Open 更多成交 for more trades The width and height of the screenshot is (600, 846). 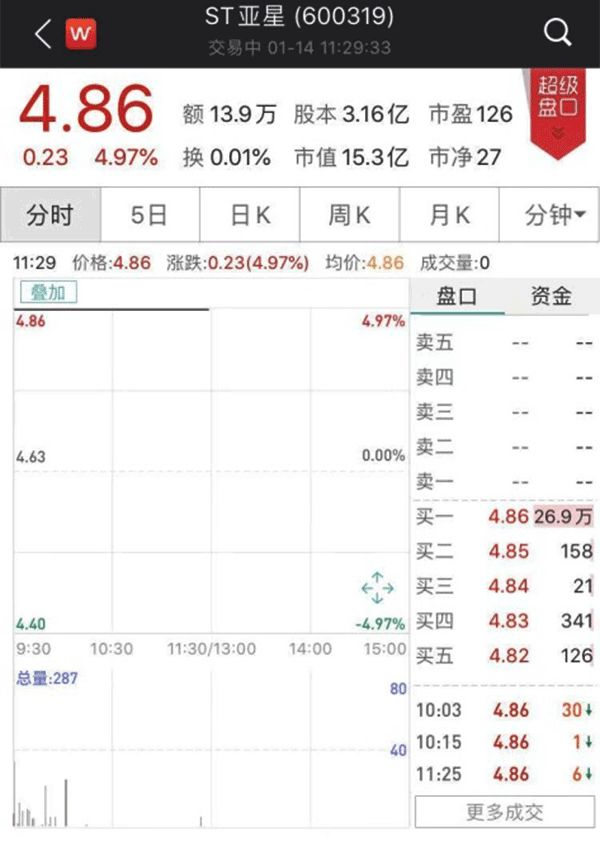[x=505, y=811]
